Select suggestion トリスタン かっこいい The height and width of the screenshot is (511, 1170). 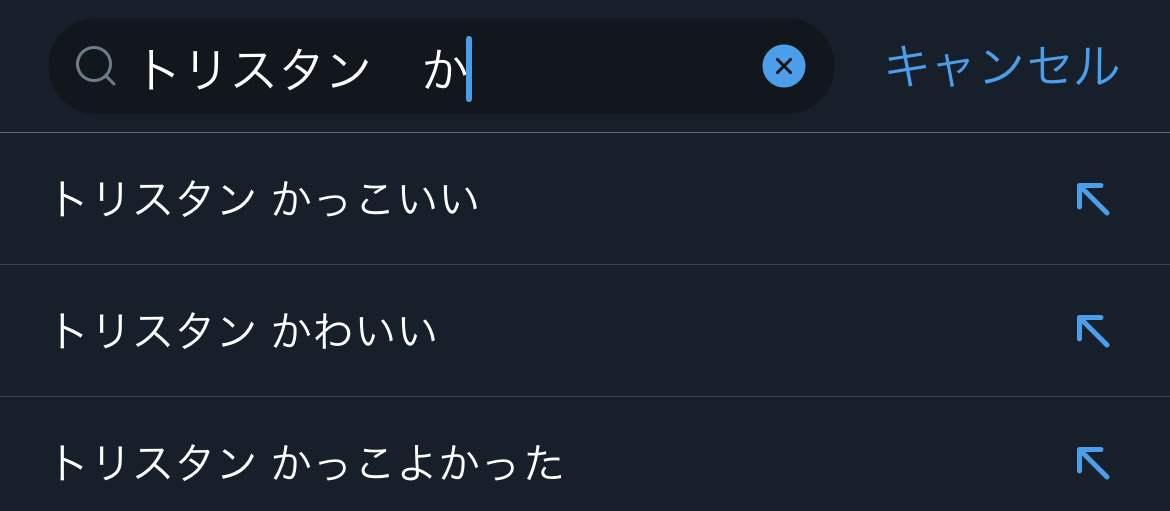pos(585,198)
